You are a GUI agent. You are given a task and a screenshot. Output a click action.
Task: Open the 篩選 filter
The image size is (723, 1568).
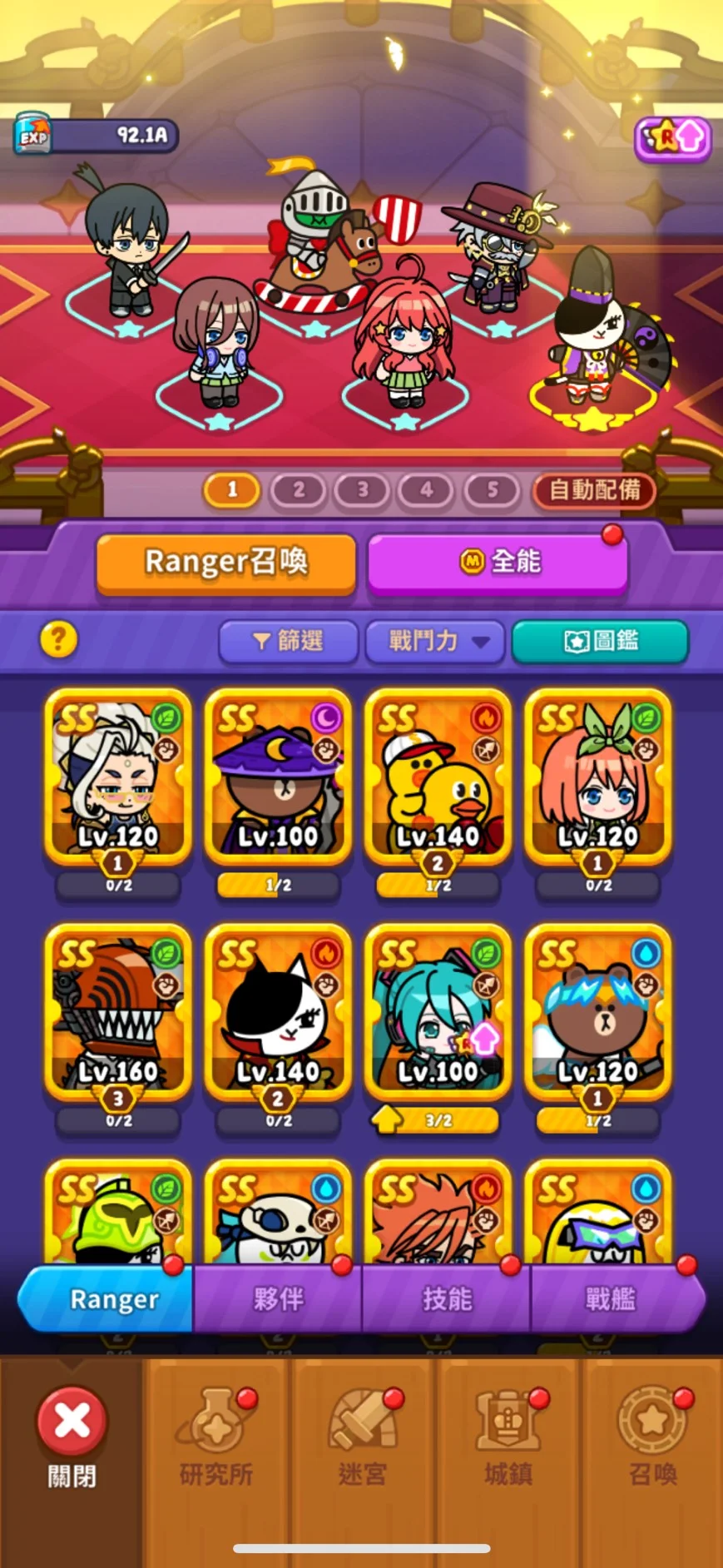pos(288,641)
